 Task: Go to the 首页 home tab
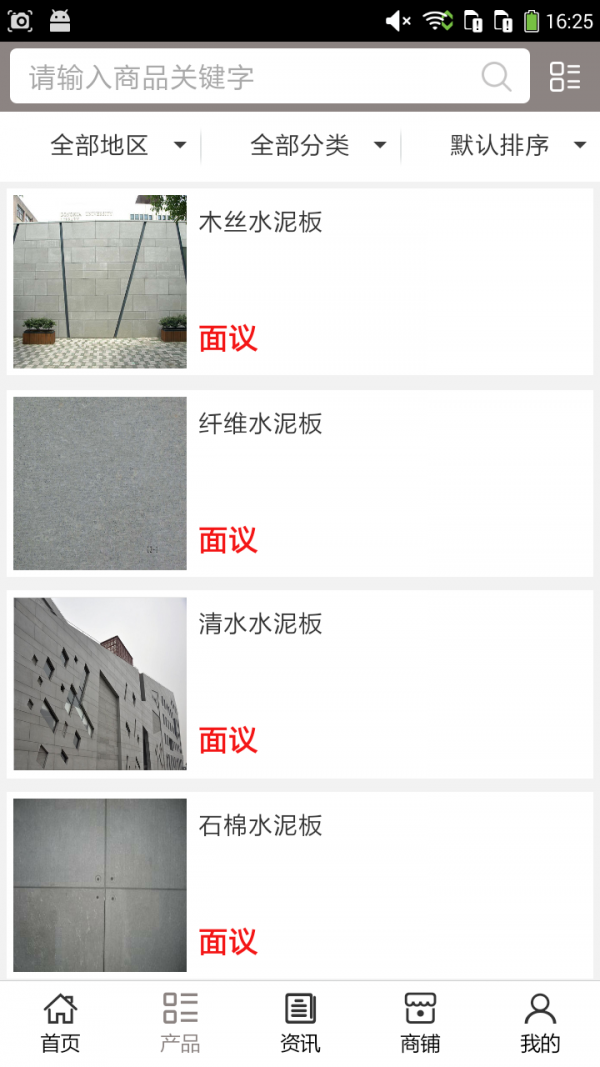(60, 1023)
